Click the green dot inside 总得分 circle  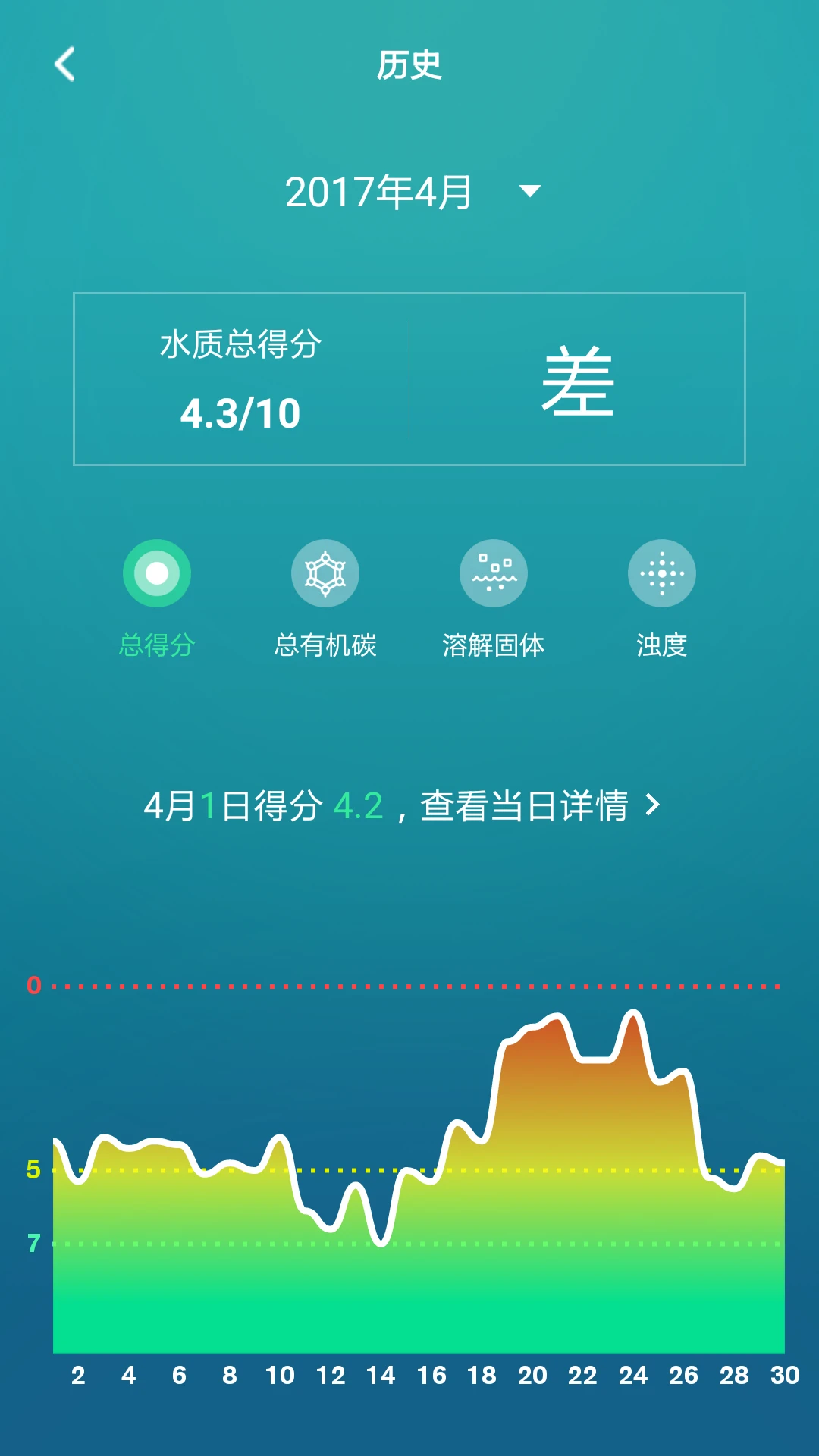click(157, 574)
